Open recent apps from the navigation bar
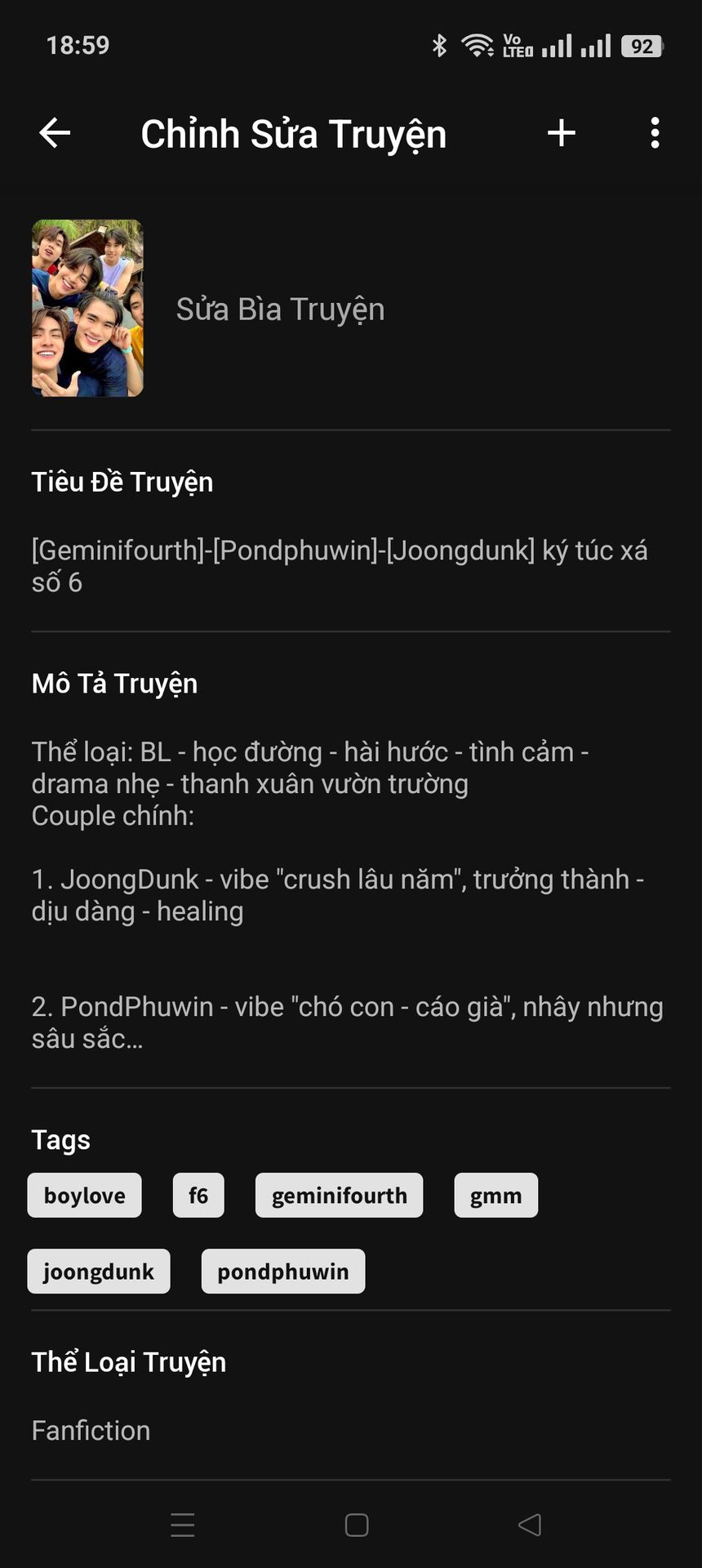702x1568 pixels. pos(183,1525)
